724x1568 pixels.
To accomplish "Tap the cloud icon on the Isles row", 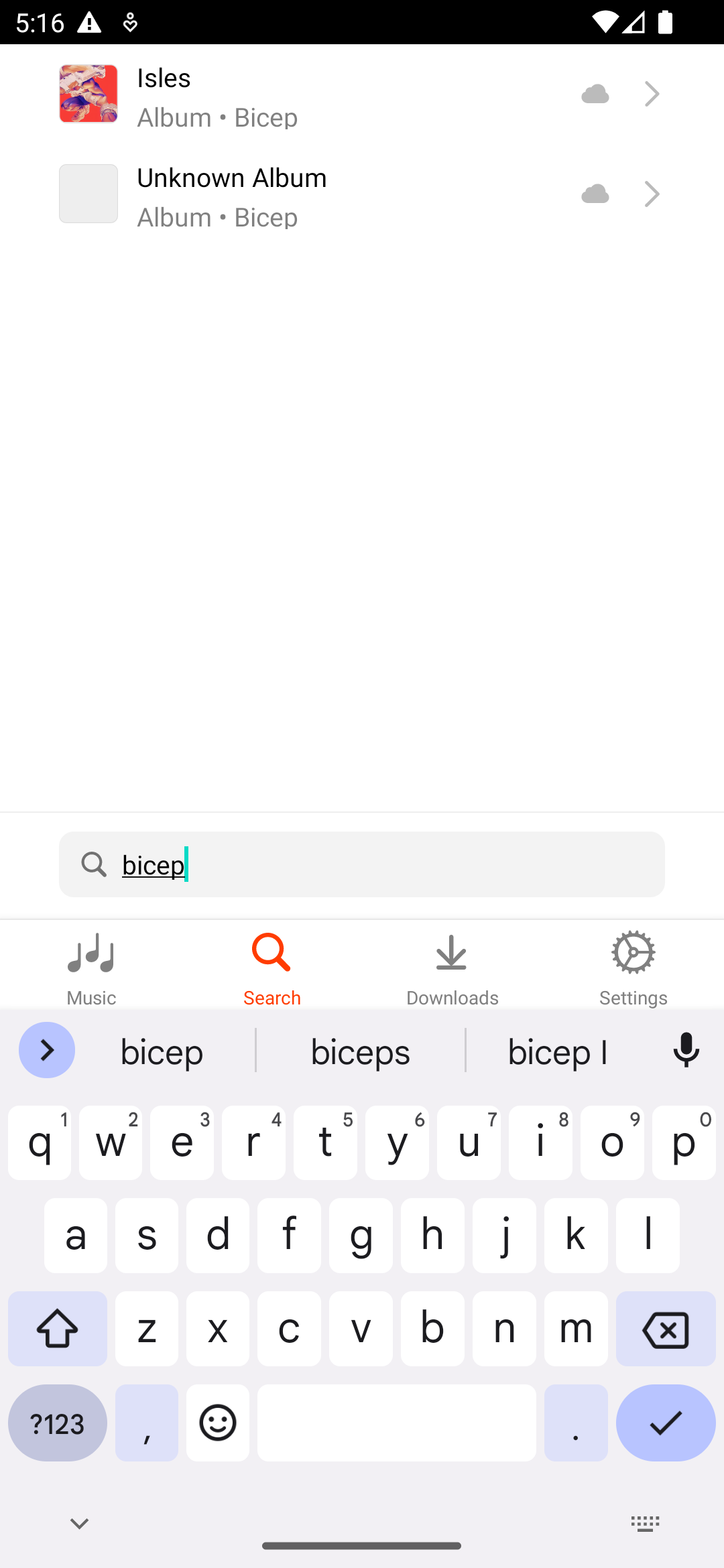I will point(595,94).
